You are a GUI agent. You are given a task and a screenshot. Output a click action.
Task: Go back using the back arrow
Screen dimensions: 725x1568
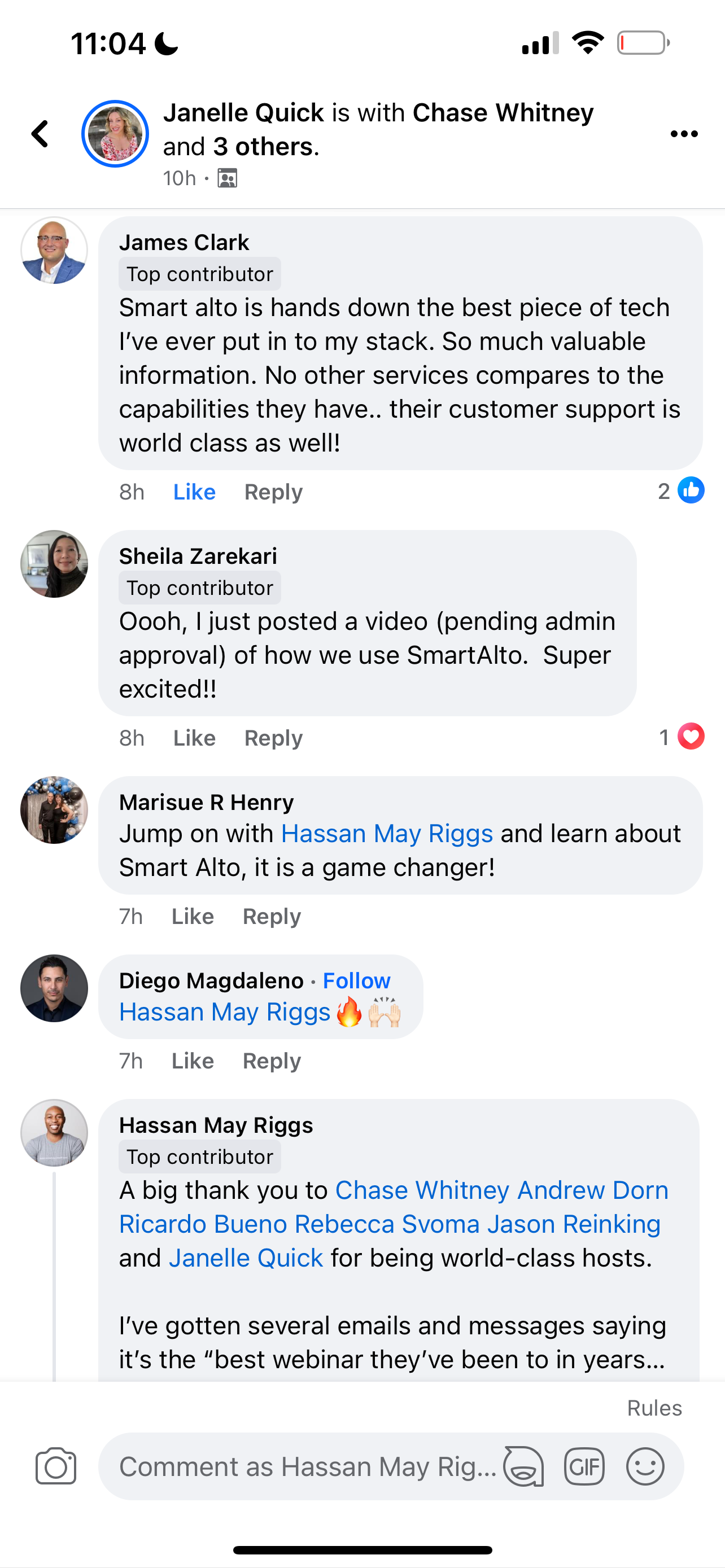click(x=40, y=133)
